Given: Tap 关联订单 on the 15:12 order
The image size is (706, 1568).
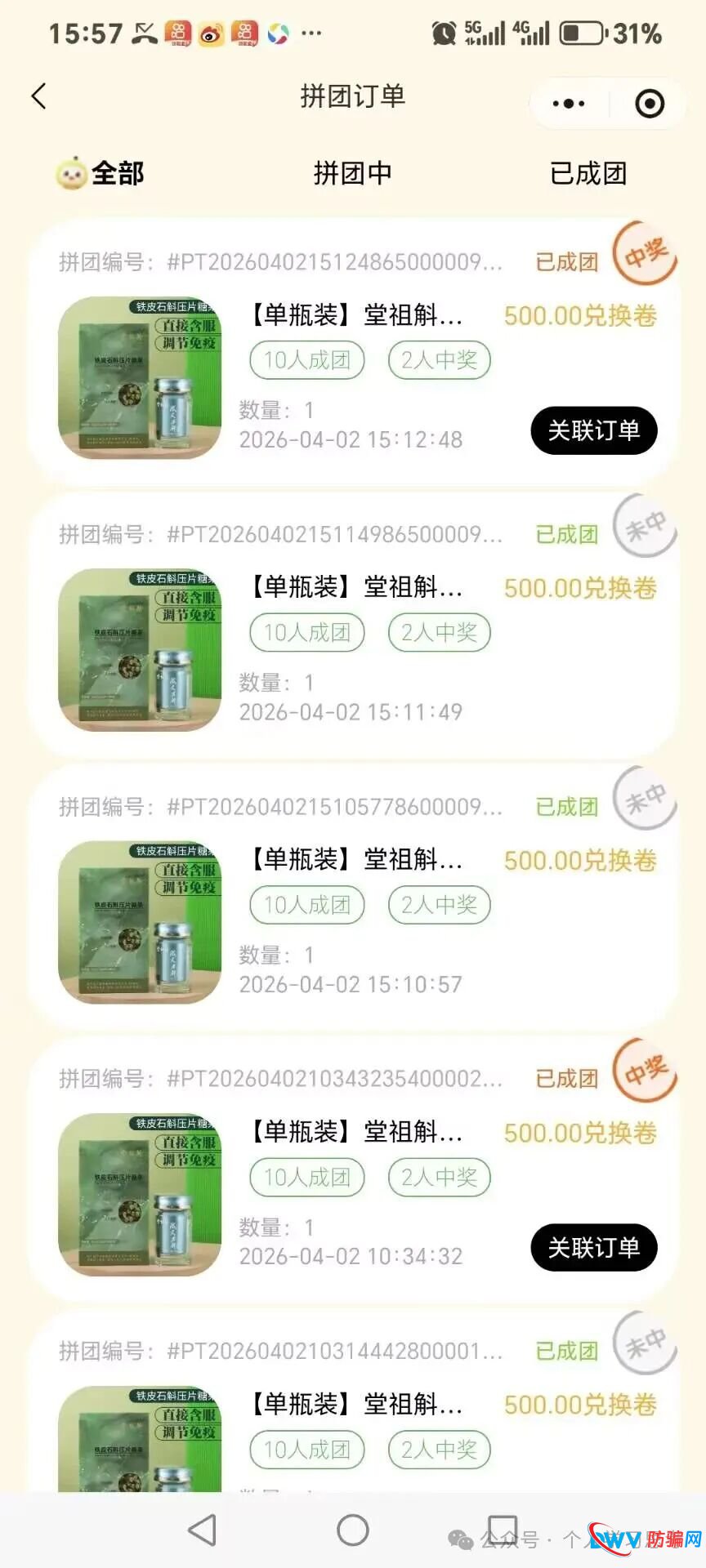Looking at the screenshot, I should click(x=594, y=430).
